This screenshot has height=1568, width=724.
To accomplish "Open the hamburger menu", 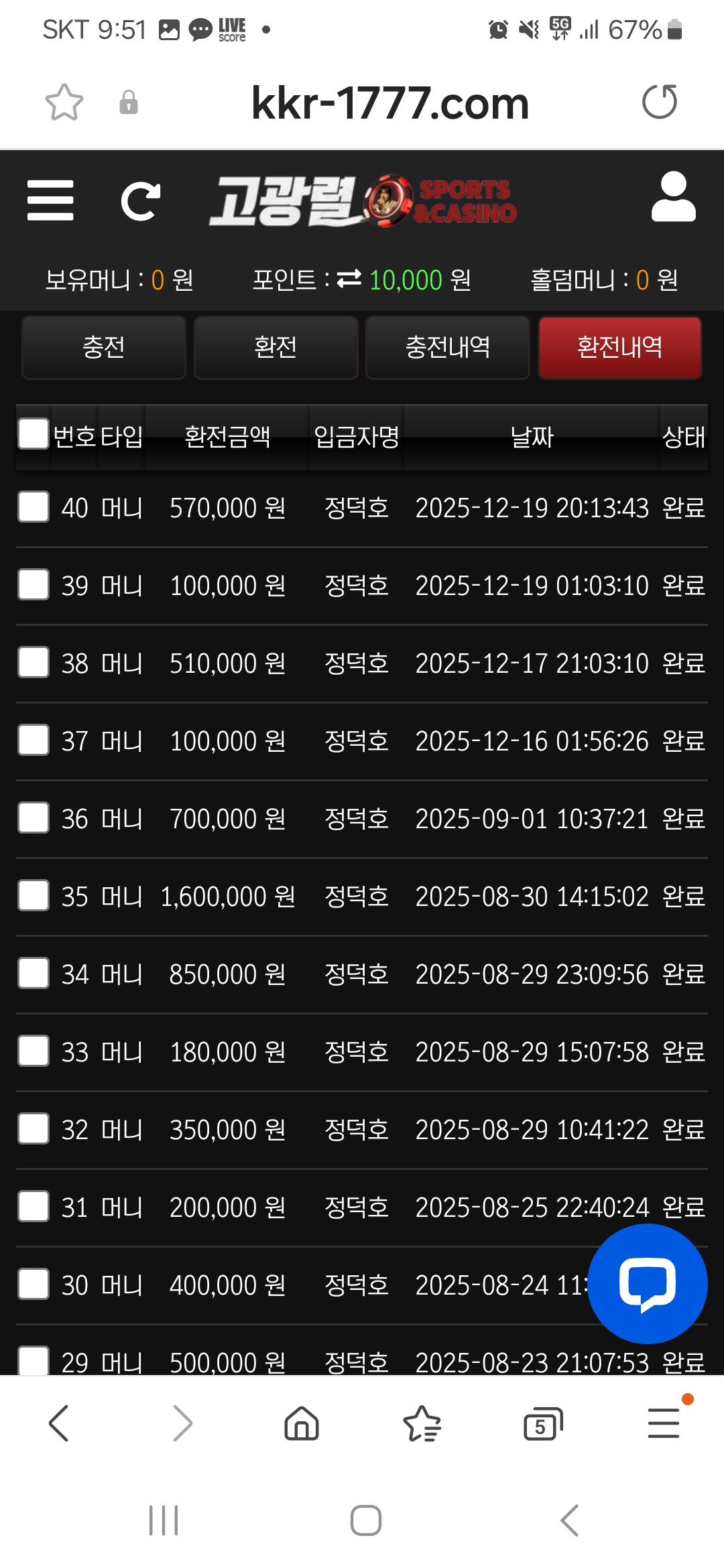I will point(50,200).
